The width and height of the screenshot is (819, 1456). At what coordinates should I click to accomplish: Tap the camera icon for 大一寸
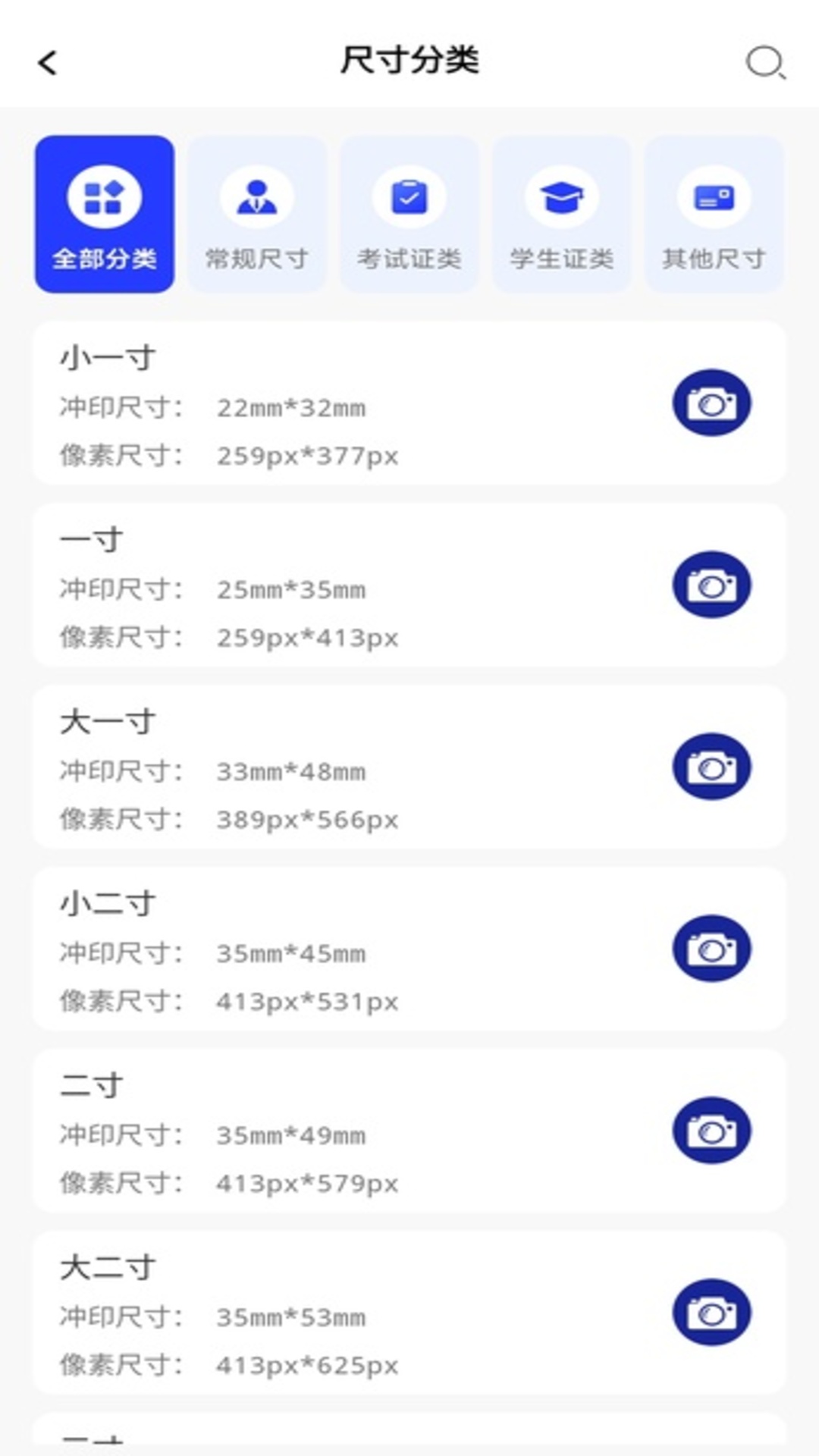tap(711, 767)
